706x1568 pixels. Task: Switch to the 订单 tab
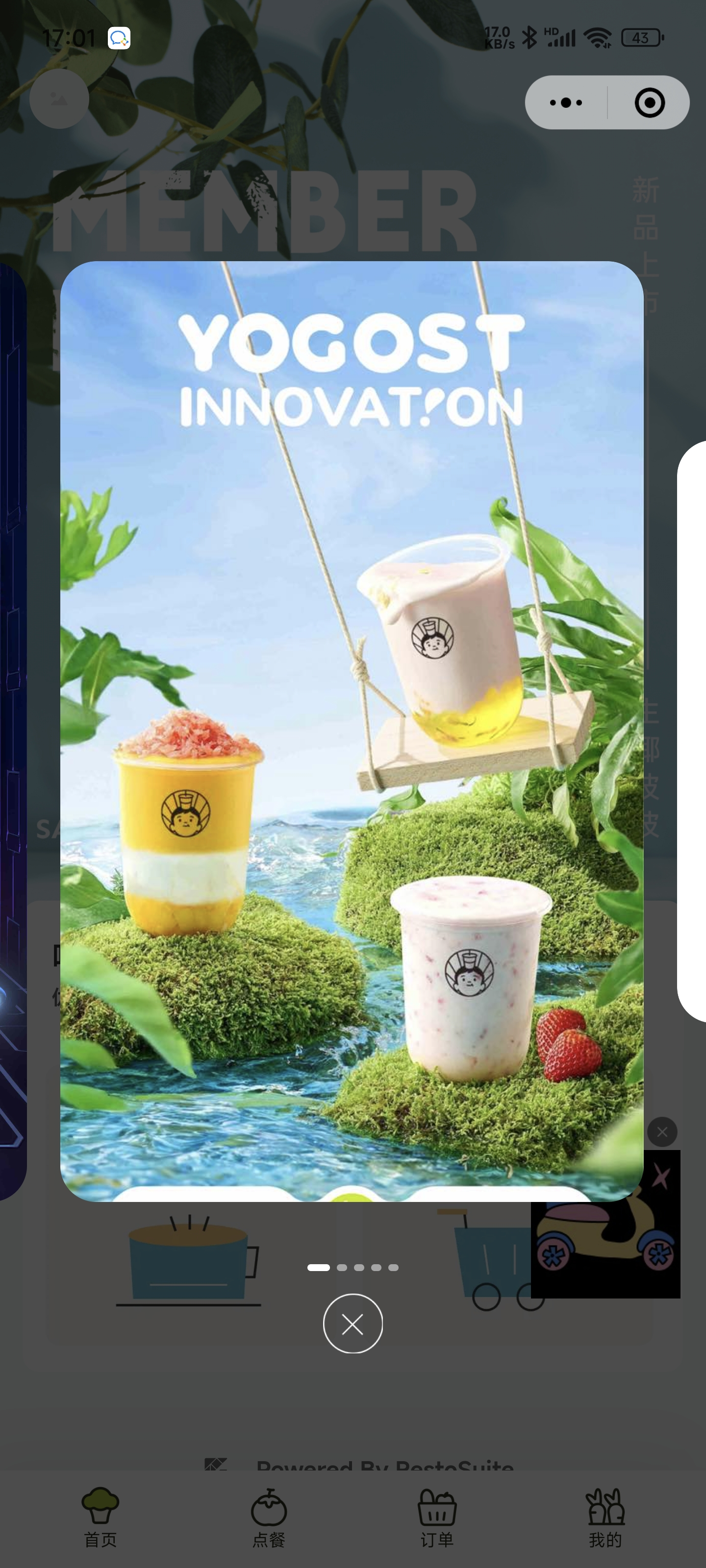437,1518
